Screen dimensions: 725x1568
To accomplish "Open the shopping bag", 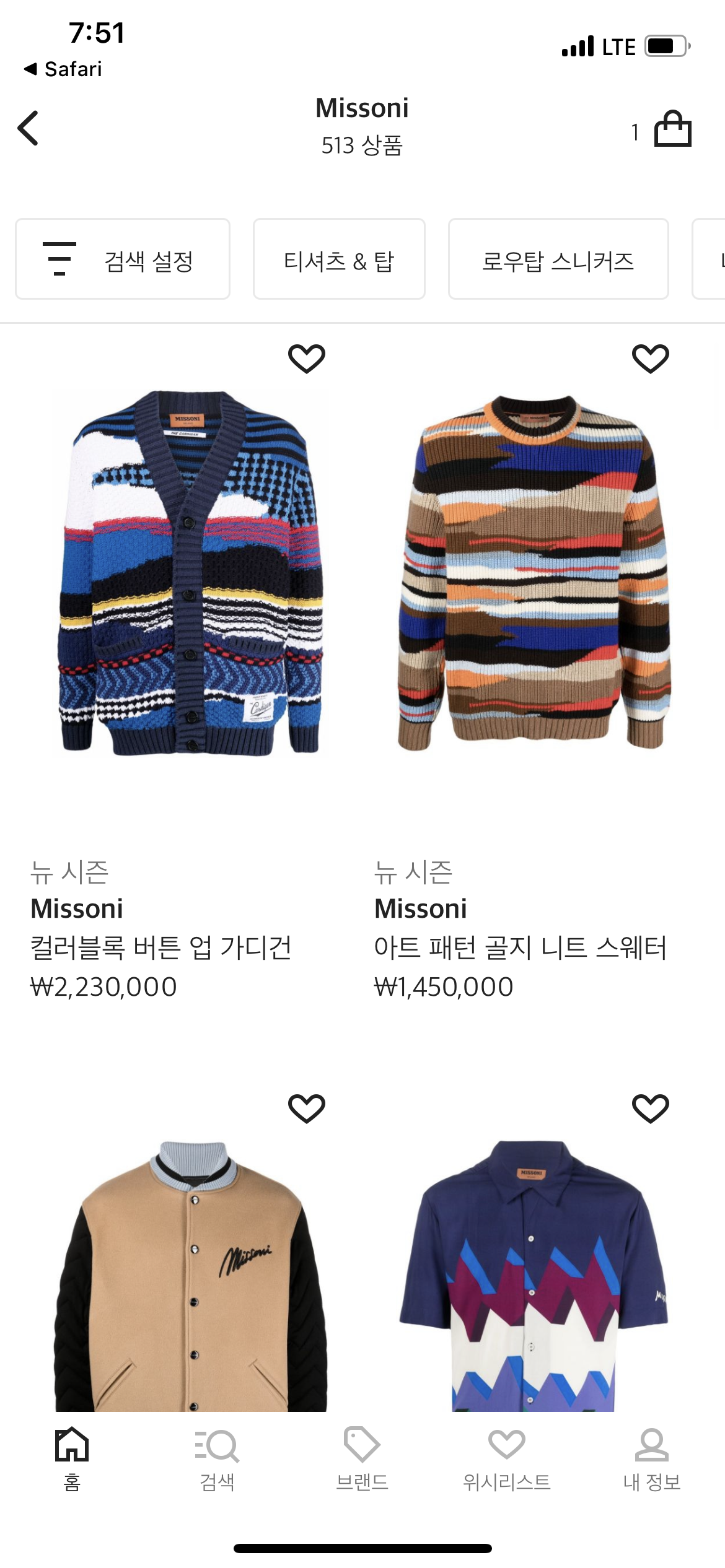I will click(x=672, y=129).
